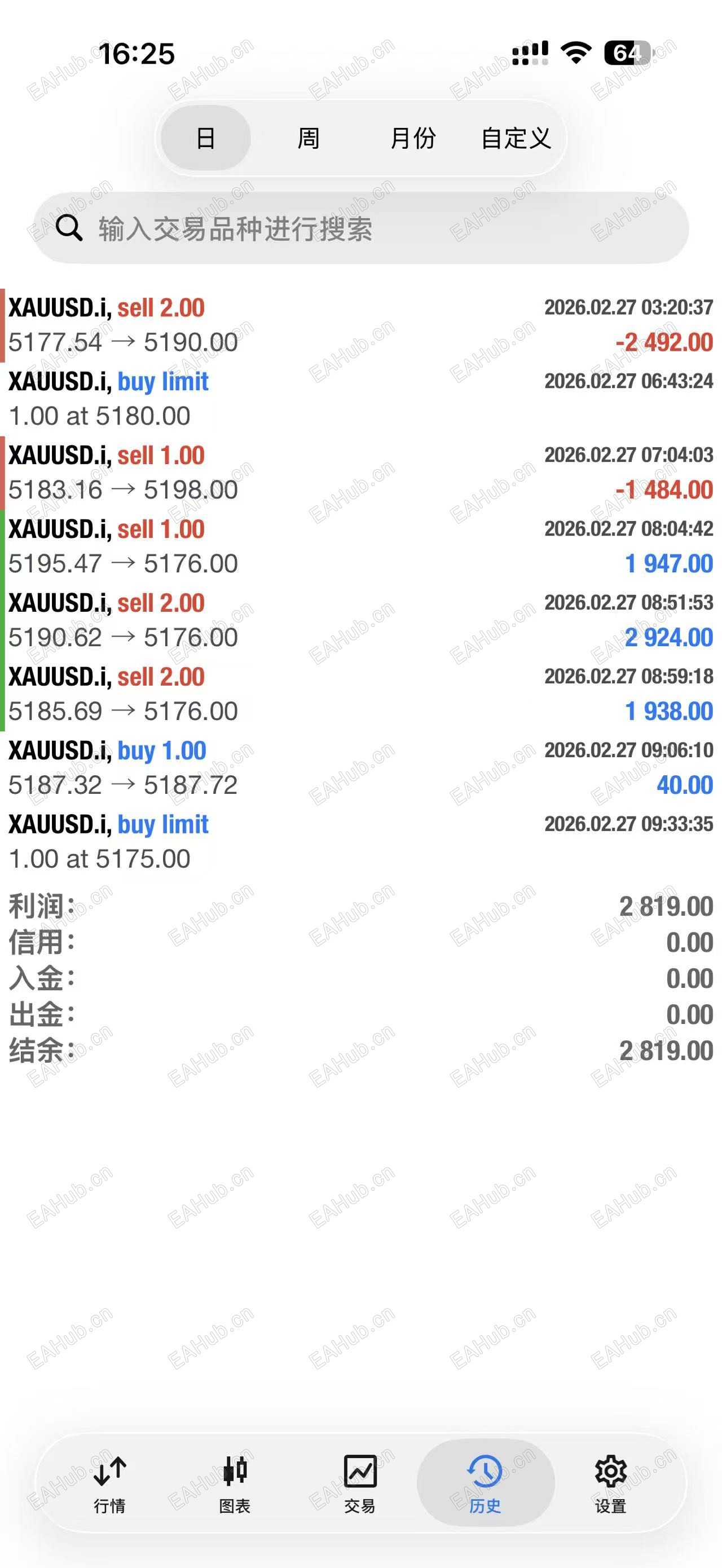
Task: View the sell 2.00 trade at 08:51:53
Action: coord(361,620)
